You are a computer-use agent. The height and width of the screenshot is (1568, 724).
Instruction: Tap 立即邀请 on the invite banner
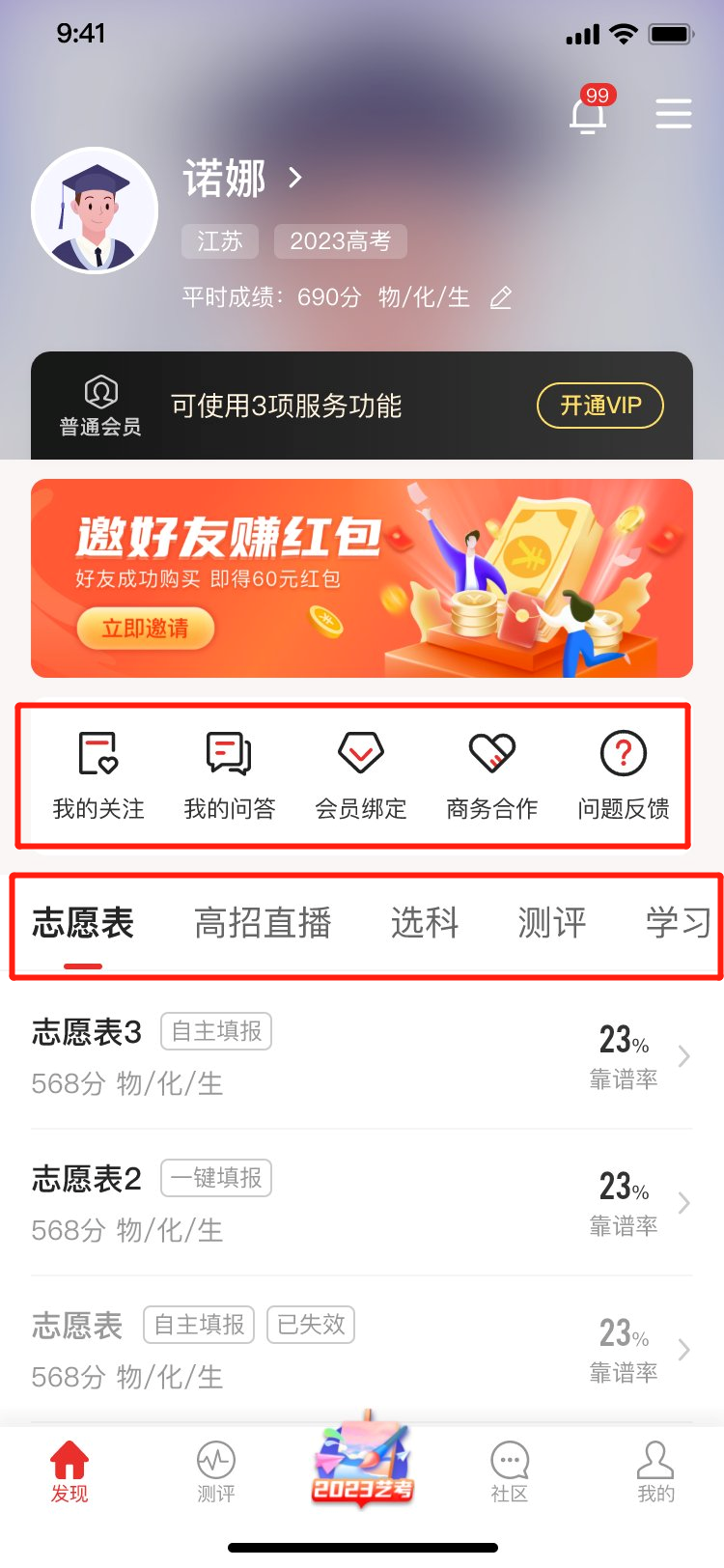point(145,629)
